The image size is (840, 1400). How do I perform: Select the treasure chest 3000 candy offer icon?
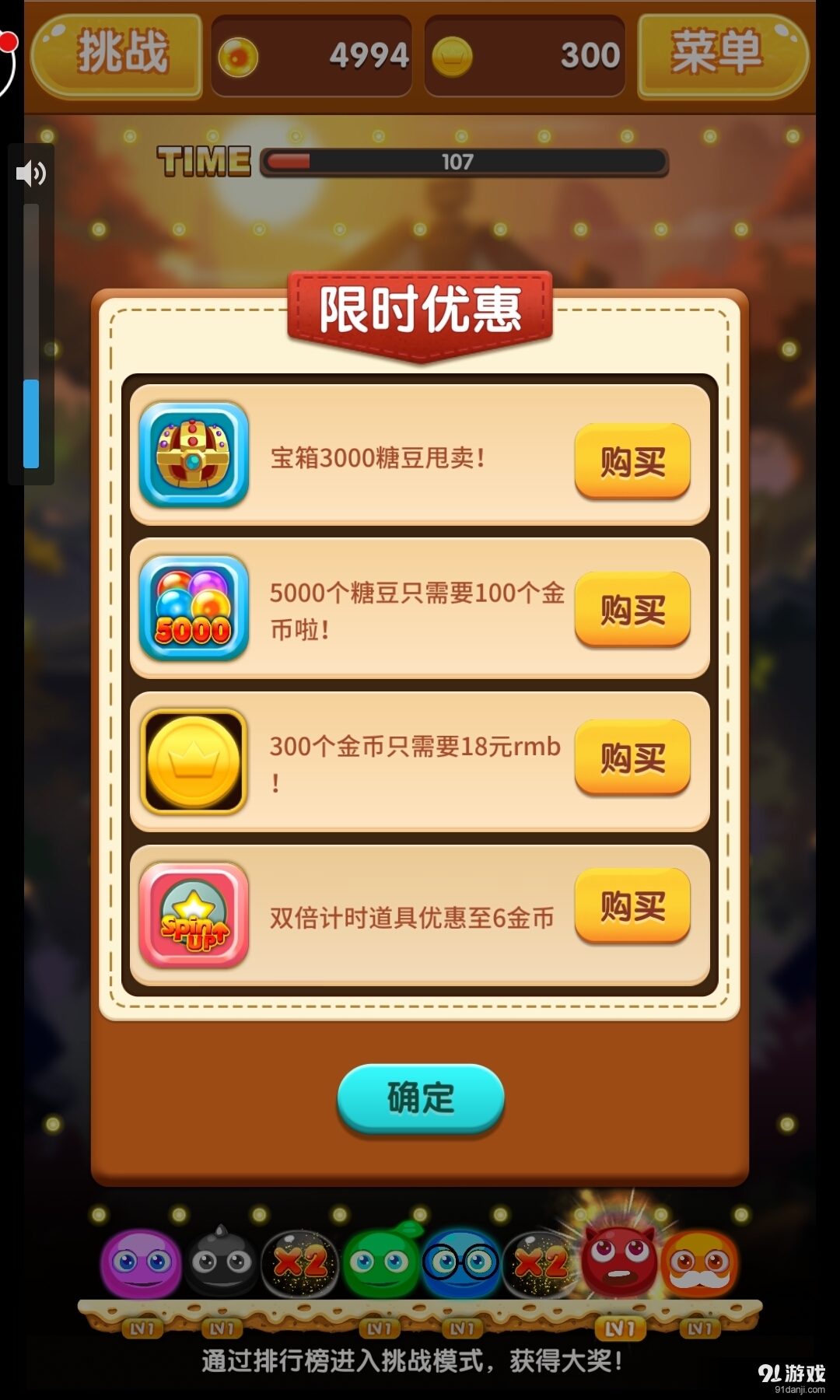[193, 460]
